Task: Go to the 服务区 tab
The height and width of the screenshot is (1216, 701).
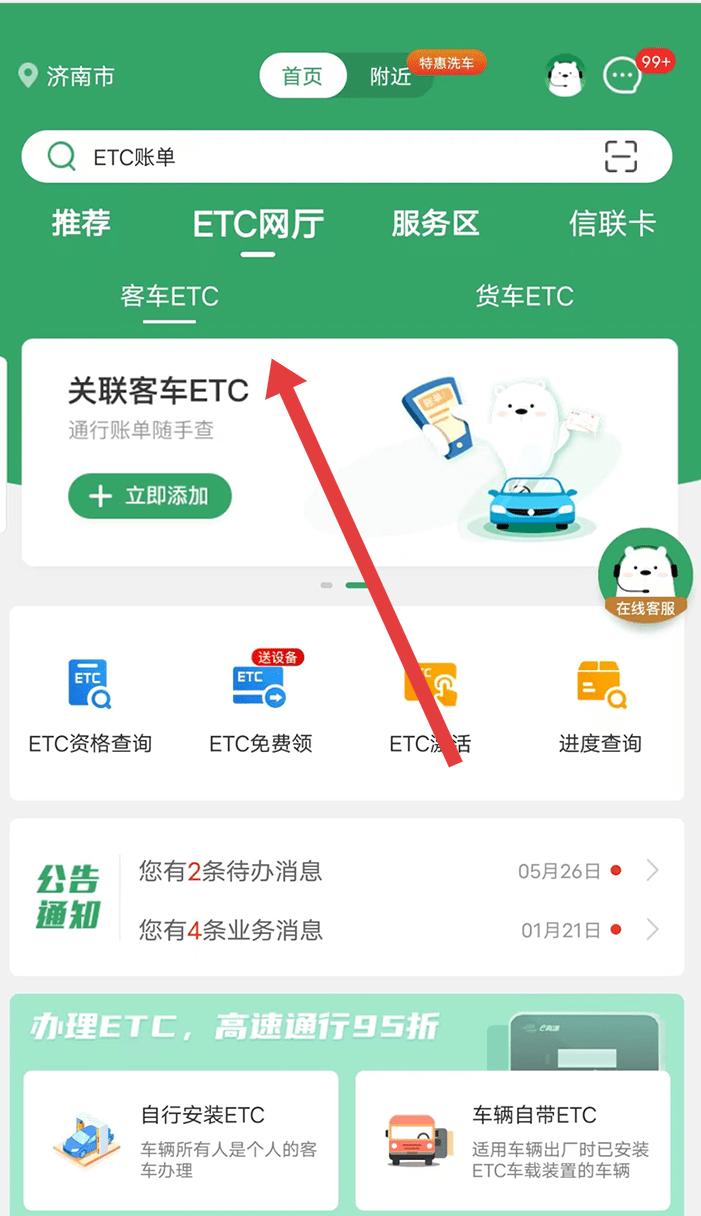Action: pyautogui.click(x=435, y=223)
